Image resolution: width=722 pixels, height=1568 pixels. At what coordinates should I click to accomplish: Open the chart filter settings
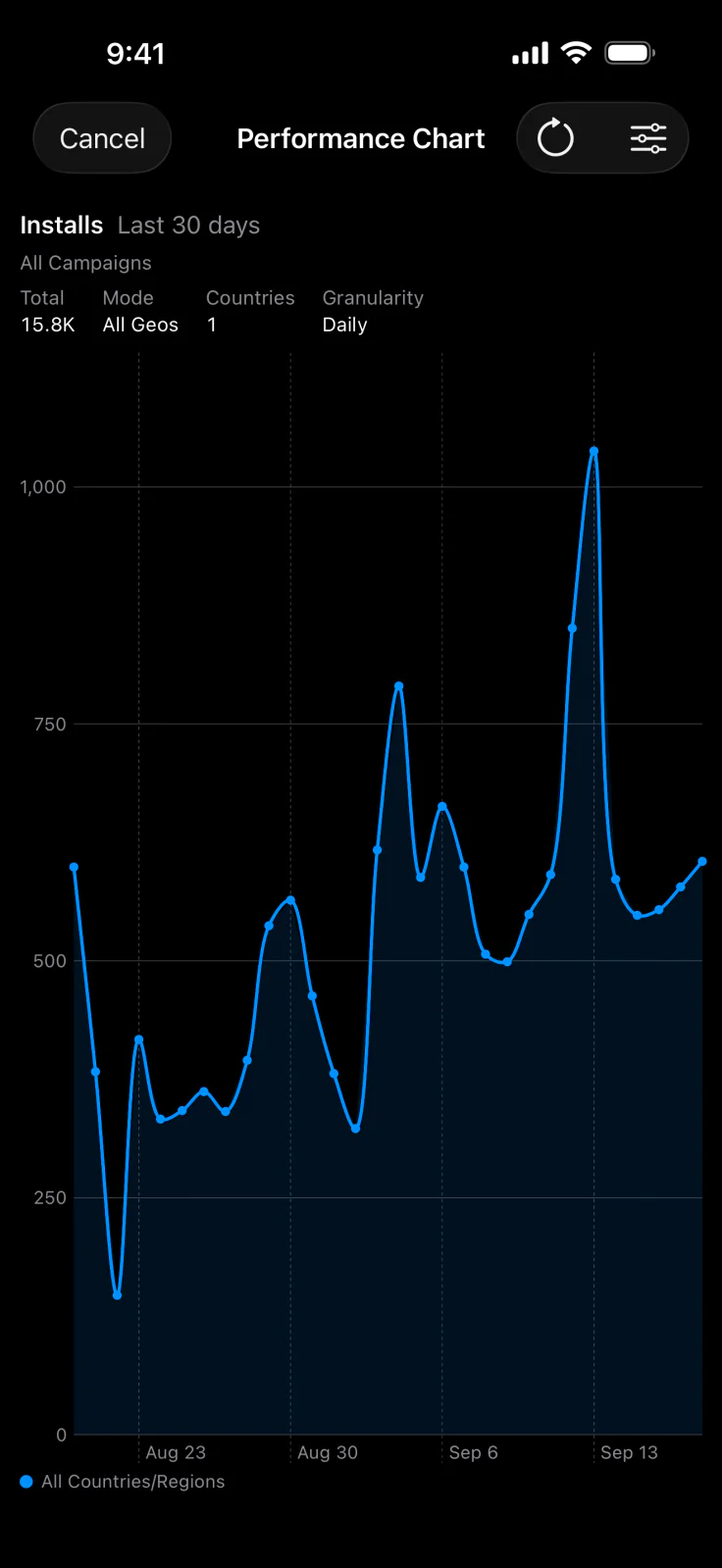click(x=648, y=138)
